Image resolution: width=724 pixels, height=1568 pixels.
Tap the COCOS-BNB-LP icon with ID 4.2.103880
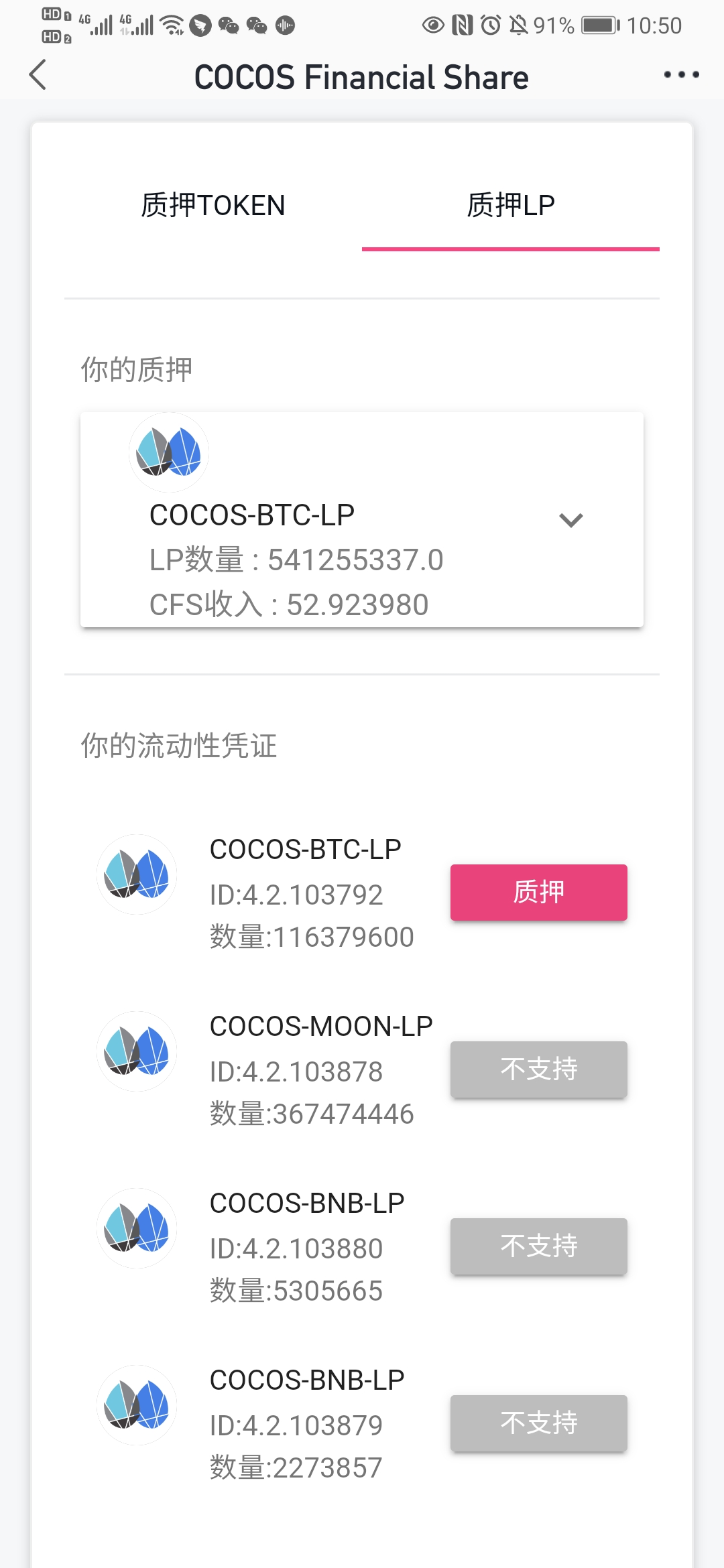(136, 1228)
